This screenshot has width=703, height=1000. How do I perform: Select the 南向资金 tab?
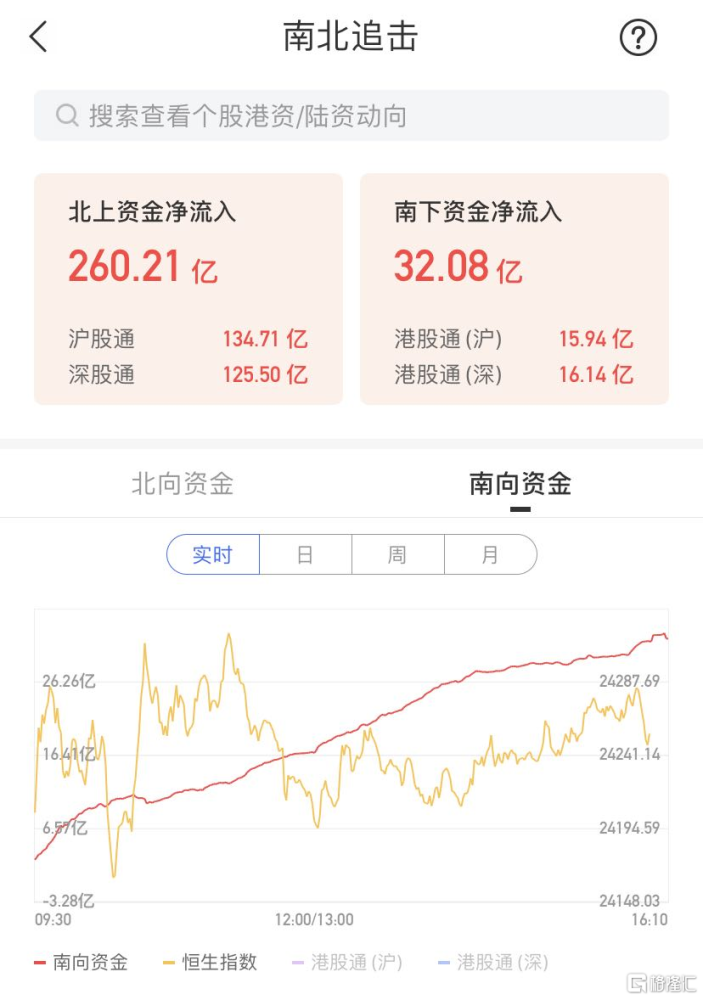coord(520,485)
